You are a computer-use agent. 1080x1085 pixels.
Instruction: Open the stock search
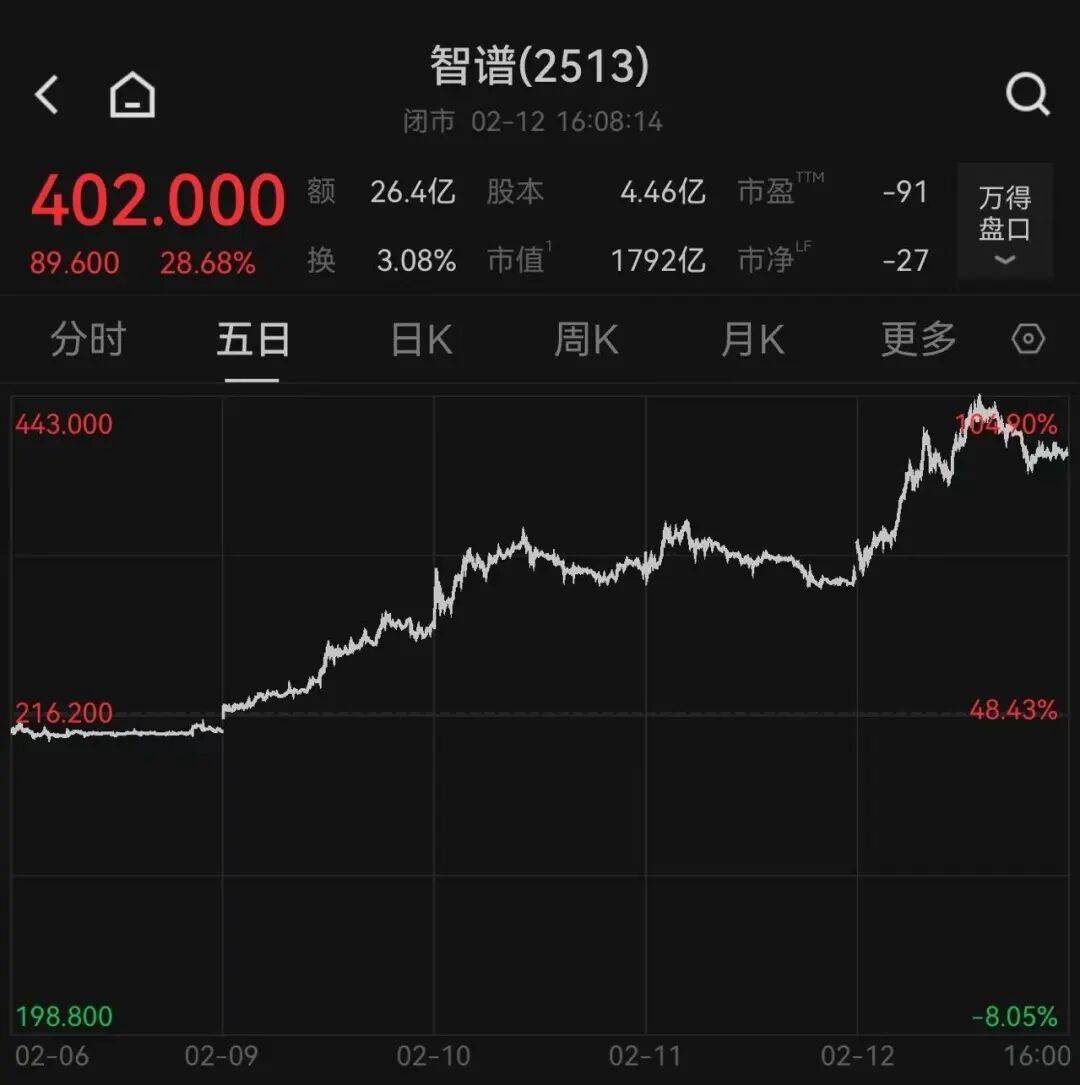(x=1027, y=96)
